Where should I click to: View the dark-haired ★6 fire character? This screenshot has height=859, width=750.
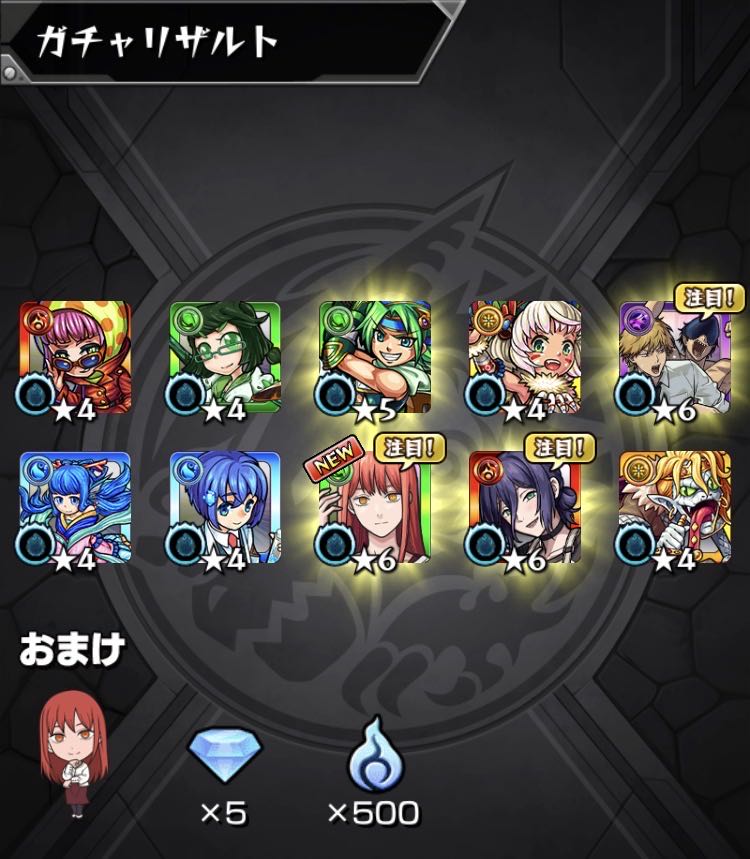[525, 507]
